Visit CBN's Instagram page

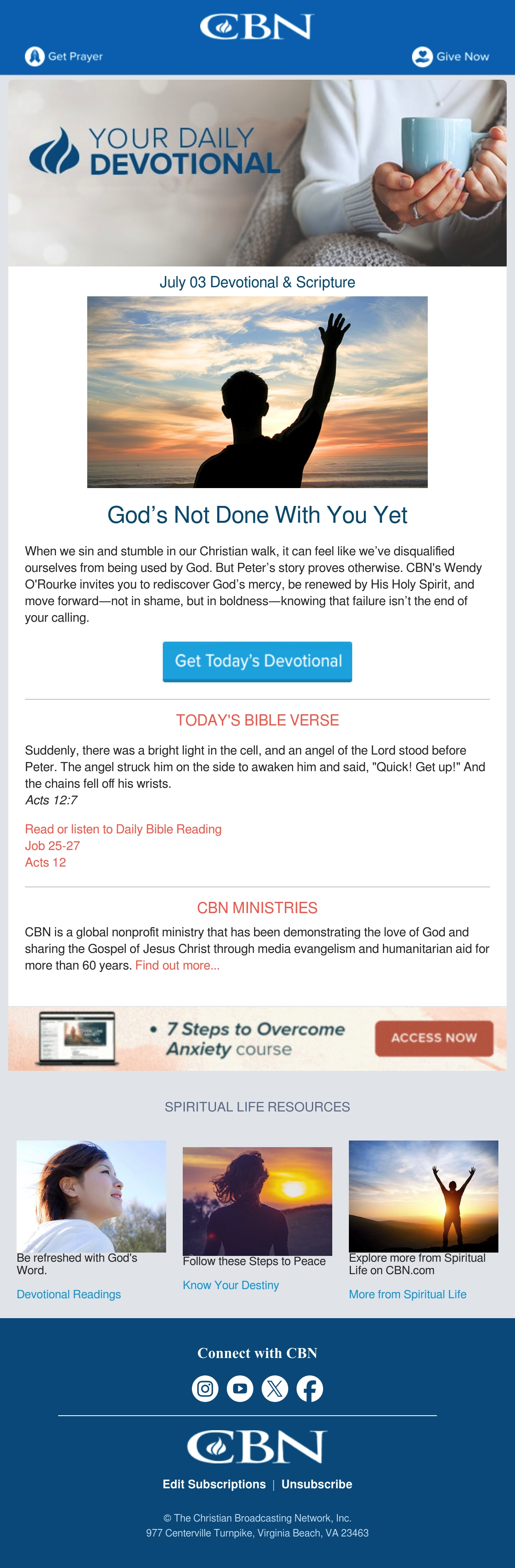point(206,1388)
